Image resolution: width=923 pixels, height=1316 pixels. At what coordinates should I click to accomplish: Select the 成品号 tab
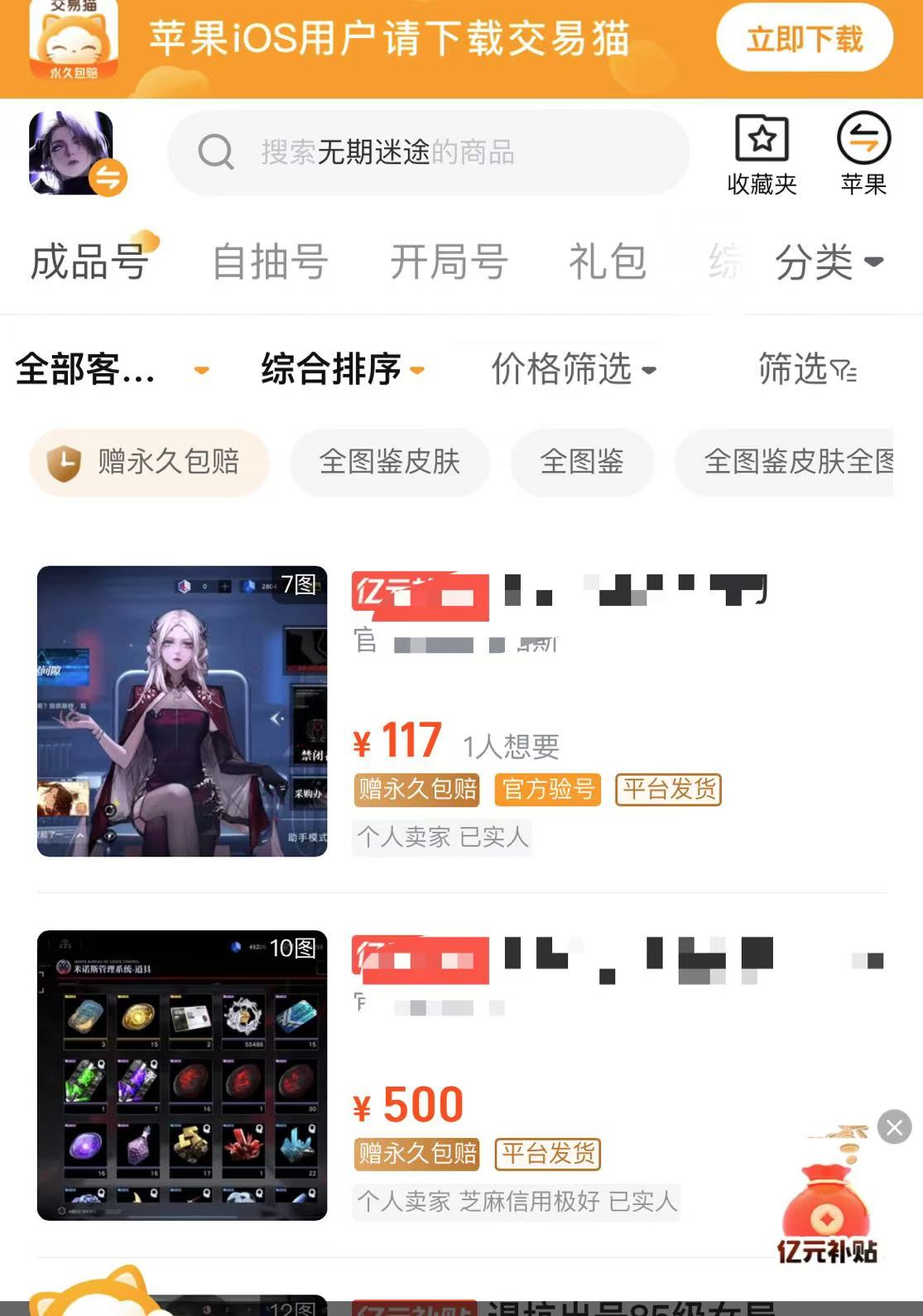point(89,262)
